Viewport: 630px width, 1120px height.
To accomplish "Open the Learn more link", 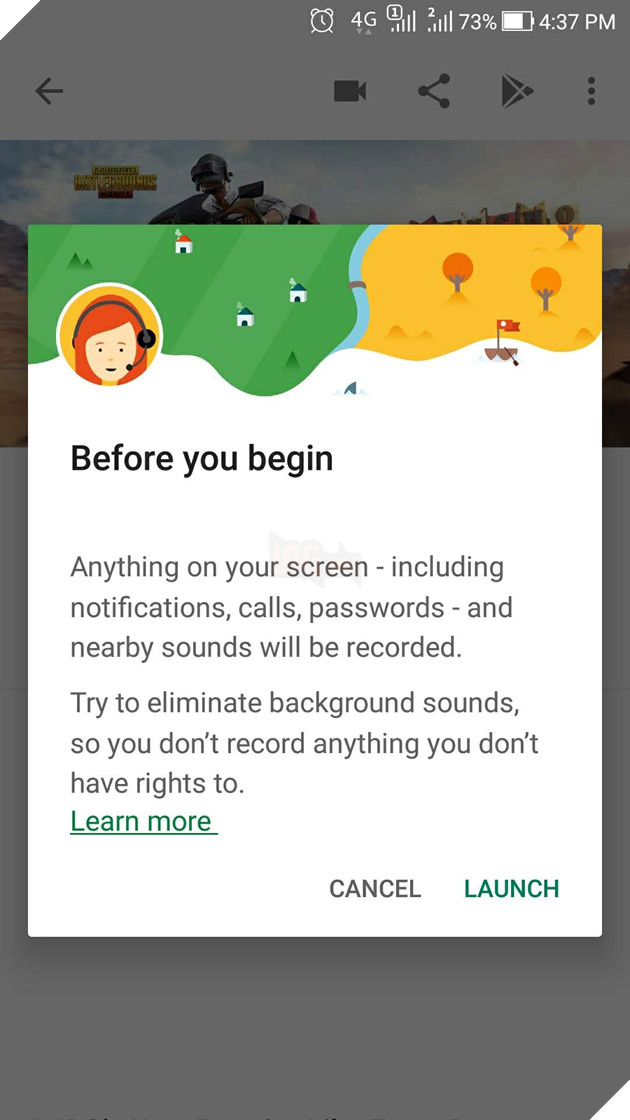I will point(142,821).
